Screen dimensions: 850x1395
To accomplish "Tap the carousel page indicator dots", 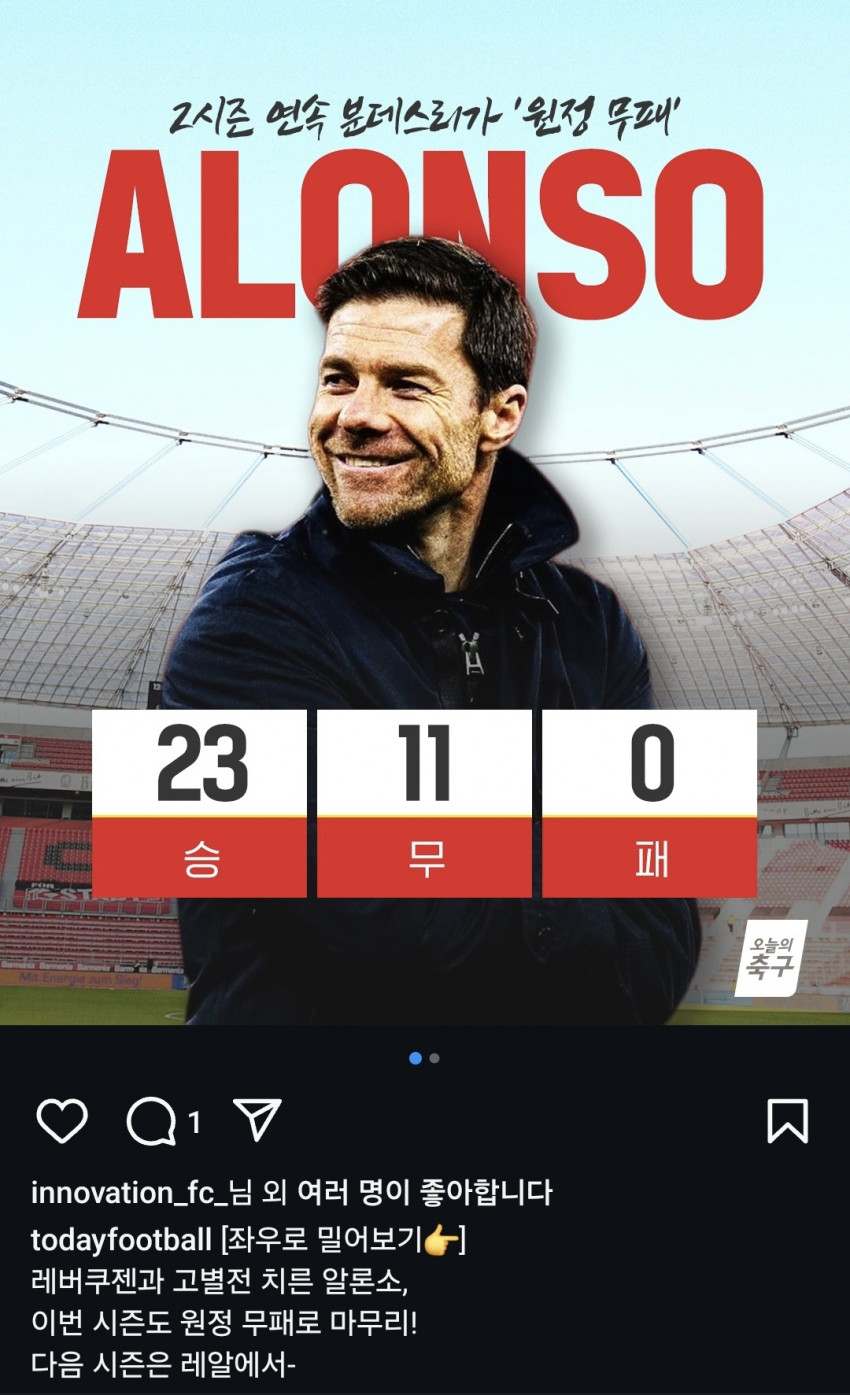I will (424, 1058).
